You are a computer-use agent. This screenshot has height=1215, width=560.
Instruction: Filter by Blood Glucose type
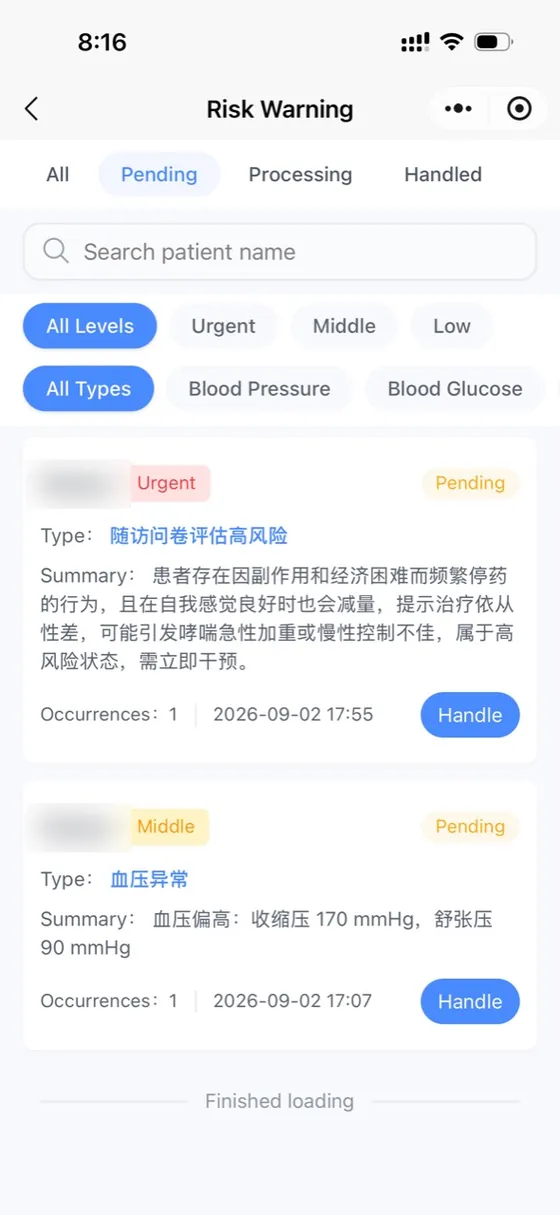click(455, 389)
